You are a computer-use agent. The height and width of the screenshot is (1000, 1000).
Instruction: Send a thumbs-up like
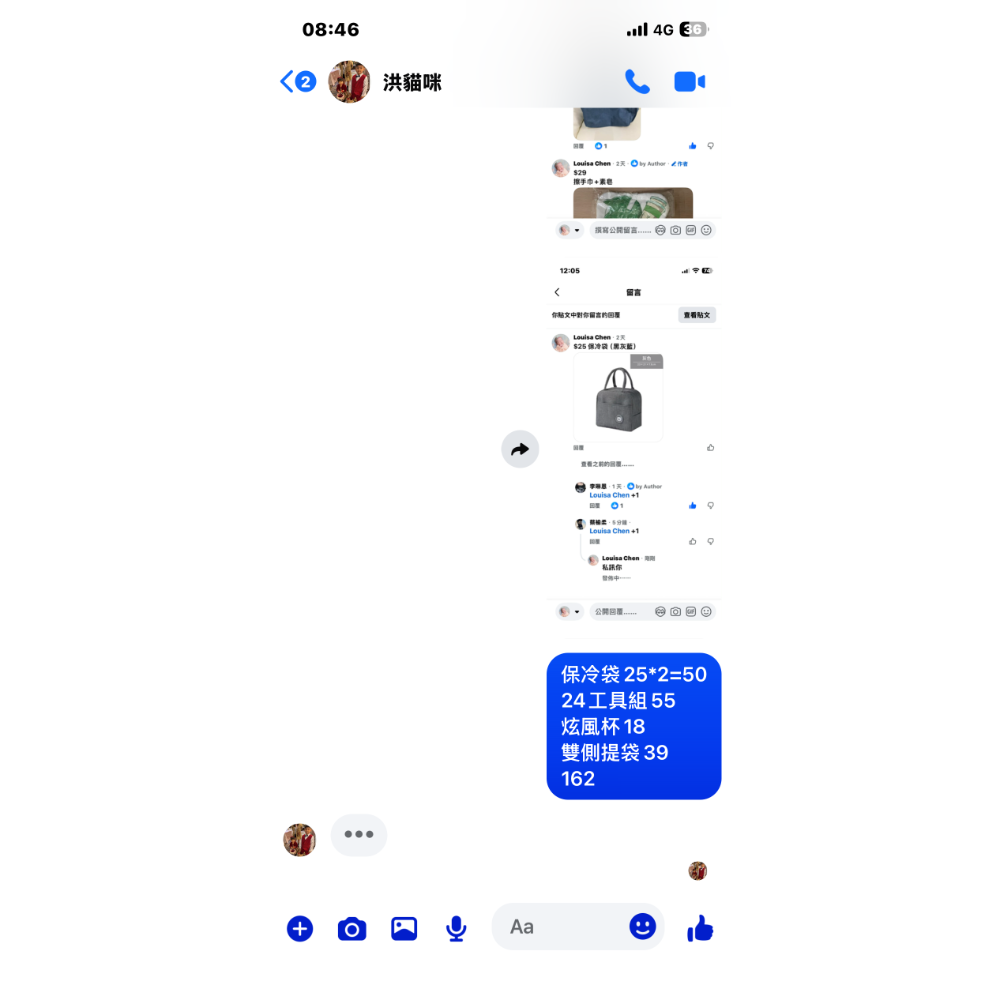(x=700, y=929)
